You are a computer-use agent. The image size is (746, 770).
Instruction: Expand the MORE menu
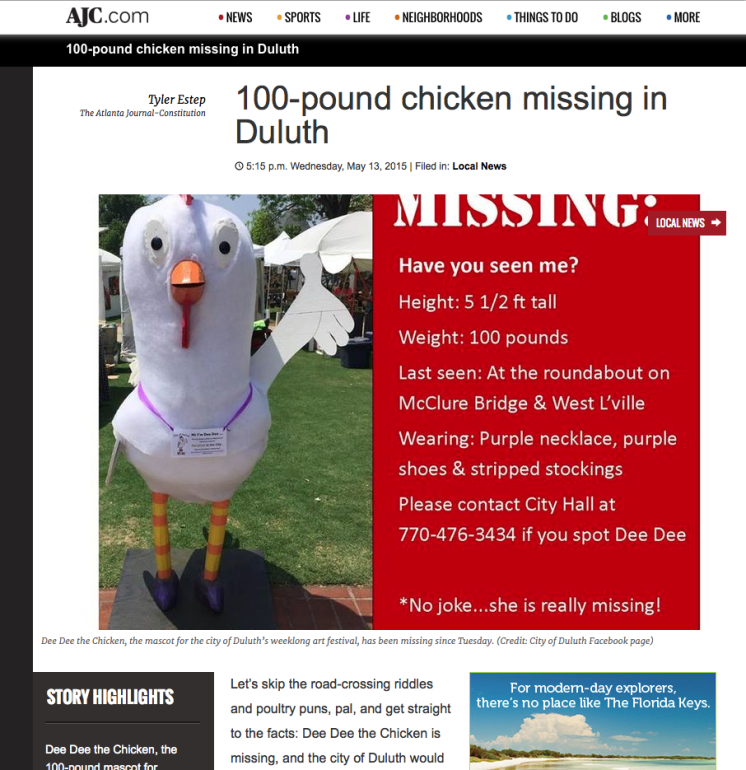point(686,17)
